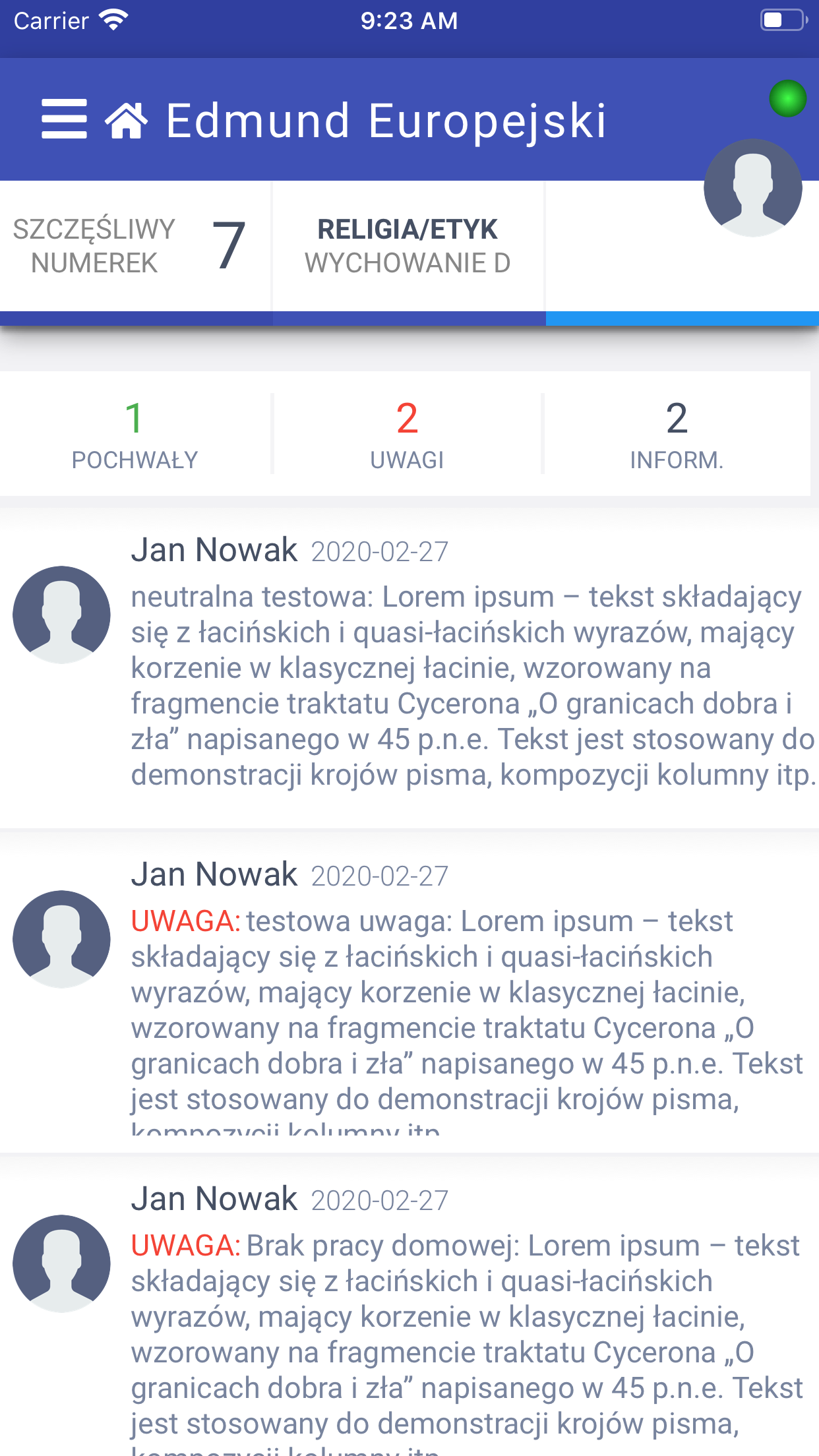The width and height of the screenshot is (819, 1456).
Task: Tap the avatar on the UWAGA entry
Action: coord(63,939)
